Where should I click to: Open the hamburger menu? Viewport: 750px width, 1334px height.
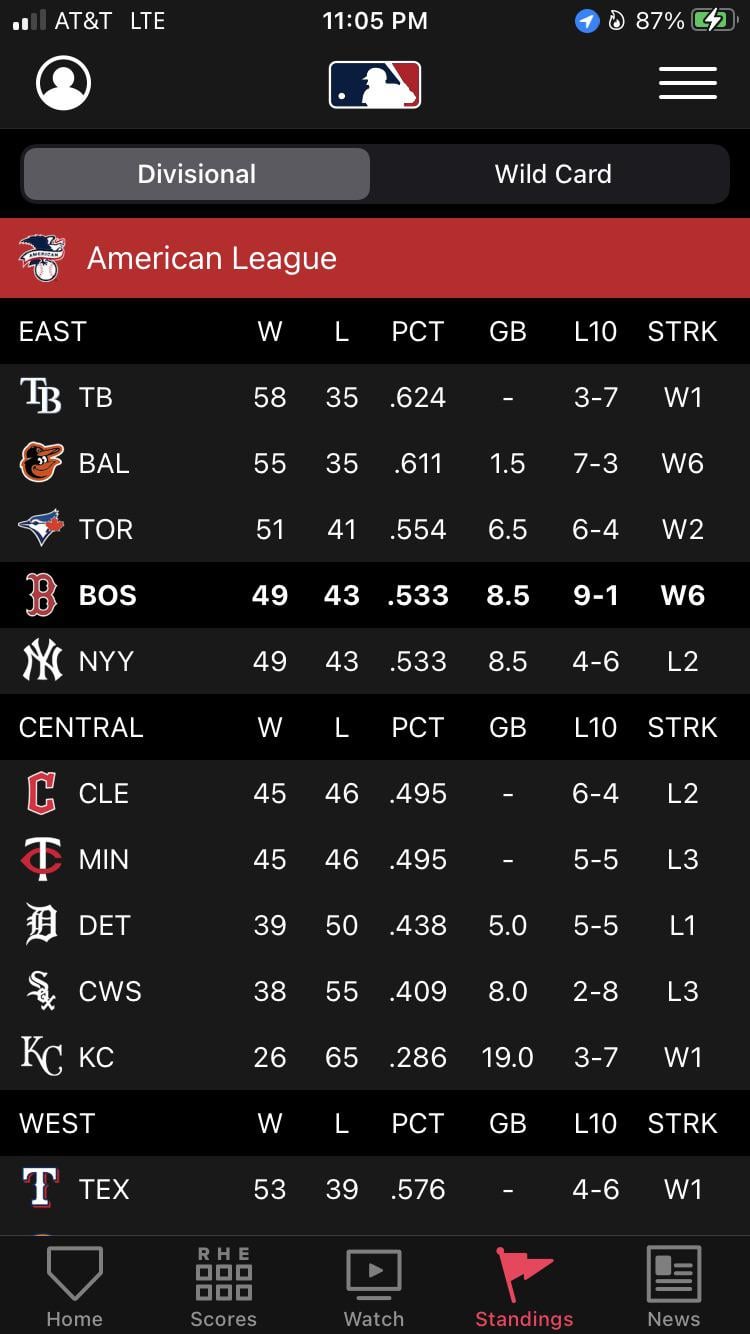click(x=687, y=83)
